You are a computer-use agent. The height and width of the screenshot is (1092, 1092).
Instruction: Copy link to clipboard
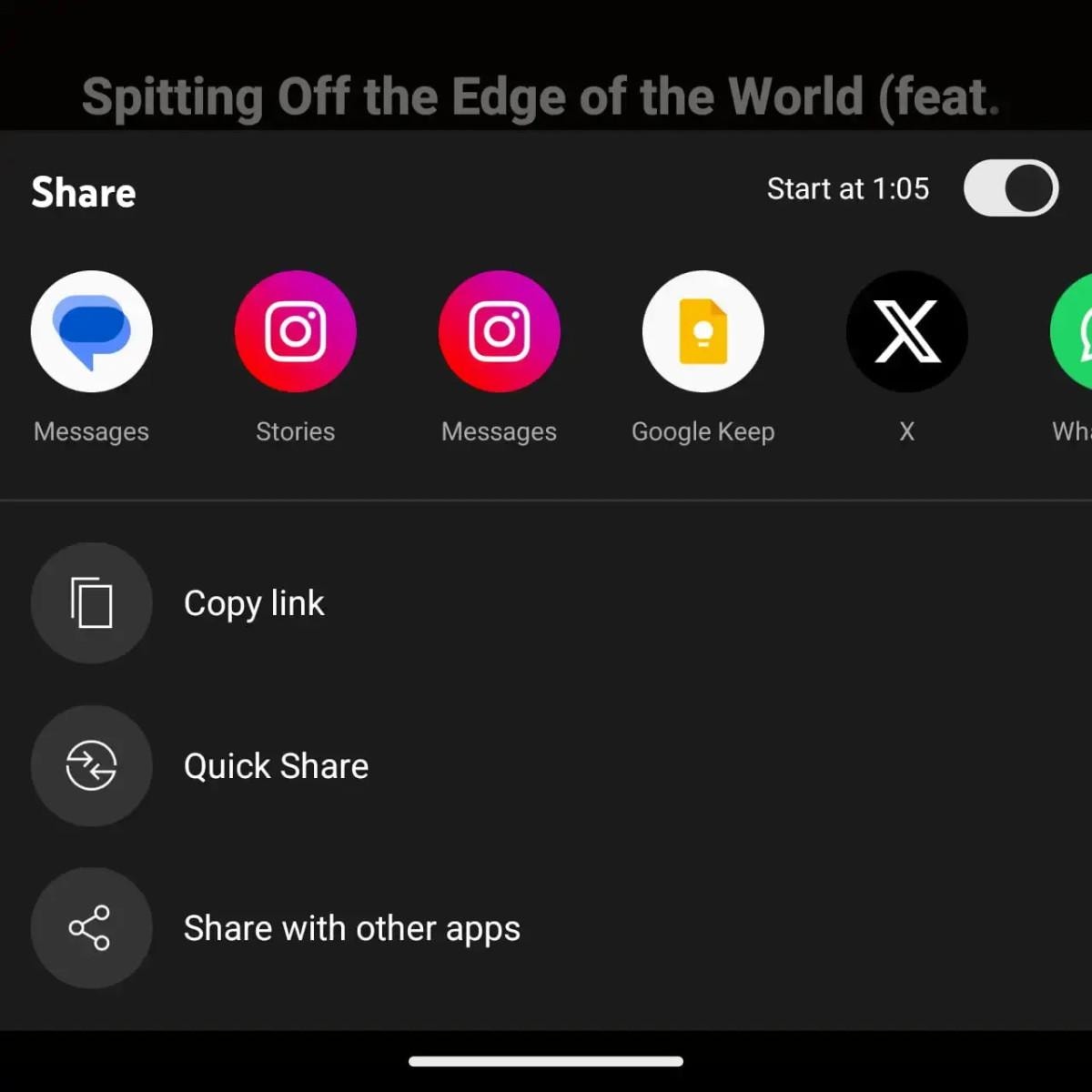(x=253, y=602)
